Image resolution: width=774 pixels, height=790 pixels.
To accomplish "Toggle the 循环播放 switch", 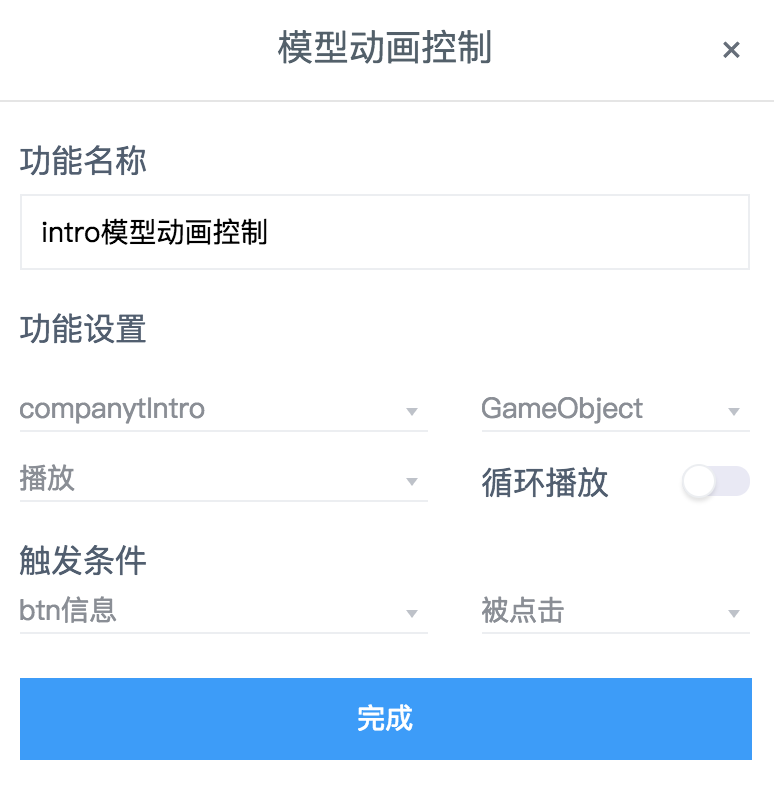I will coord(715,482).
